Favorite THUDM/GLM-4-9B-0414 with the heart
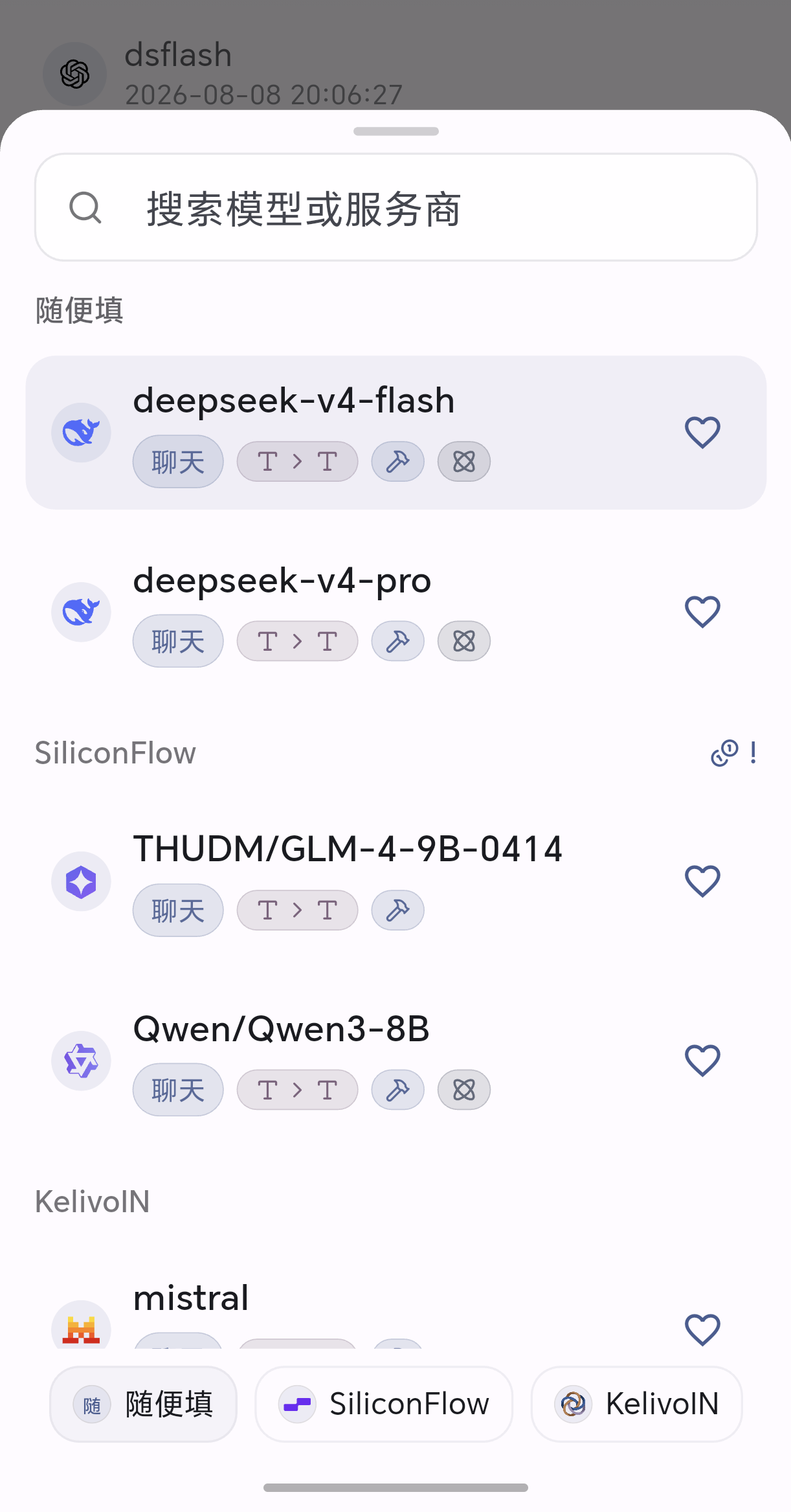Image resolution: width=791 pixels, height=1512 pixels. pos(702,881)
